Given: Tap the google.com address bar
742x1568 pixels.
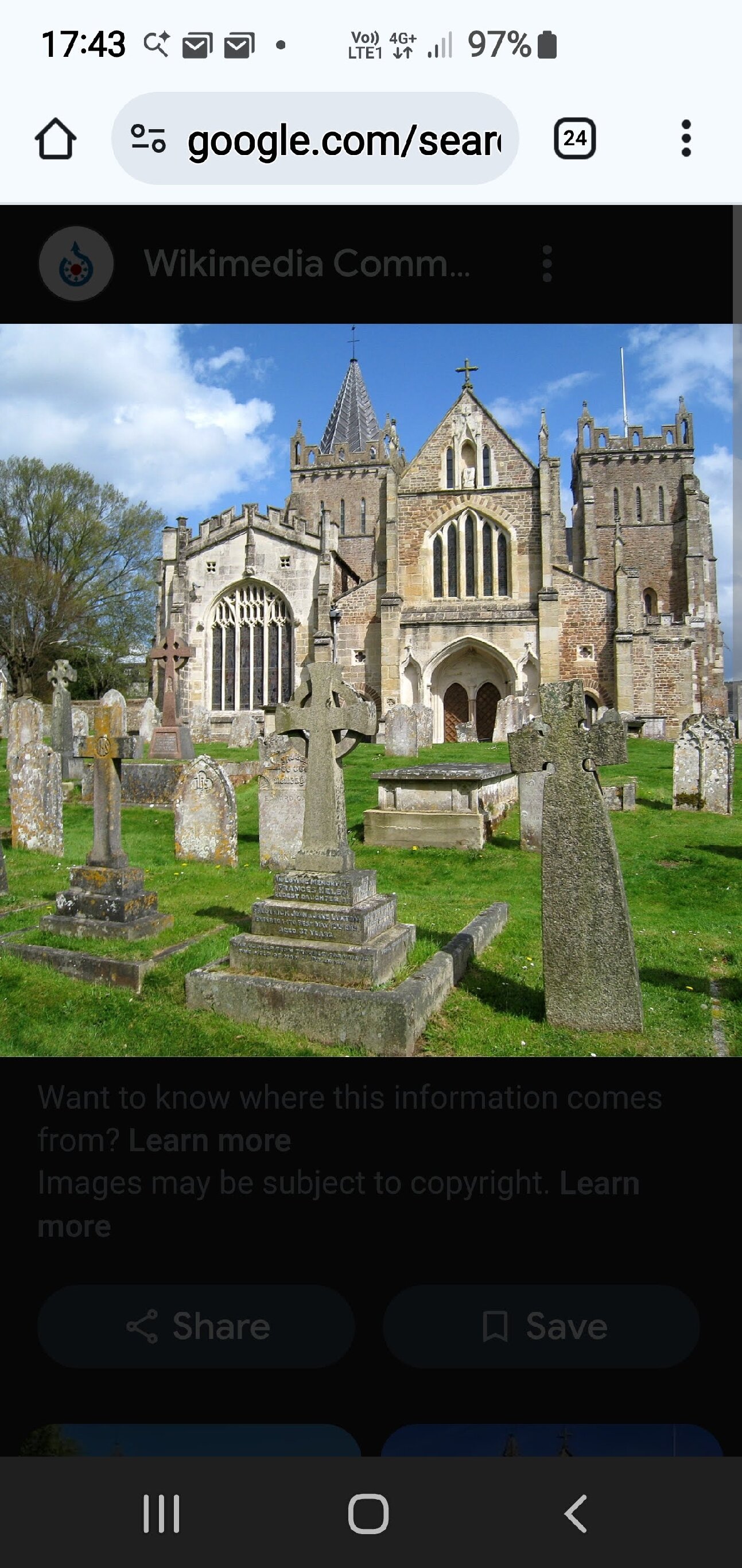Looking at the screenshot, I should 344,140.
